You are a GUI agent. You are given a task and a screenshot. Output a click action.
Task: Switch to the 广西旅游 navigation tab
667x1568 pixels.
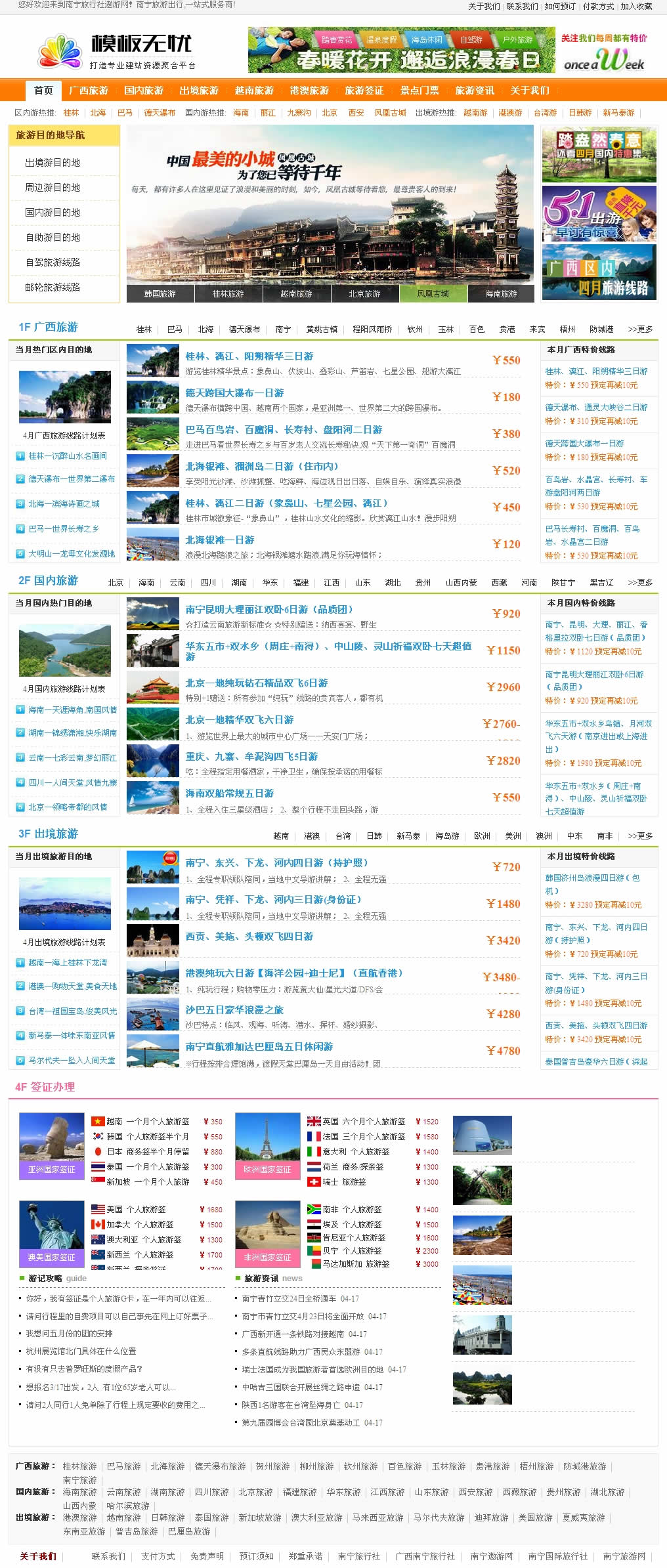(x=89, y=91)
